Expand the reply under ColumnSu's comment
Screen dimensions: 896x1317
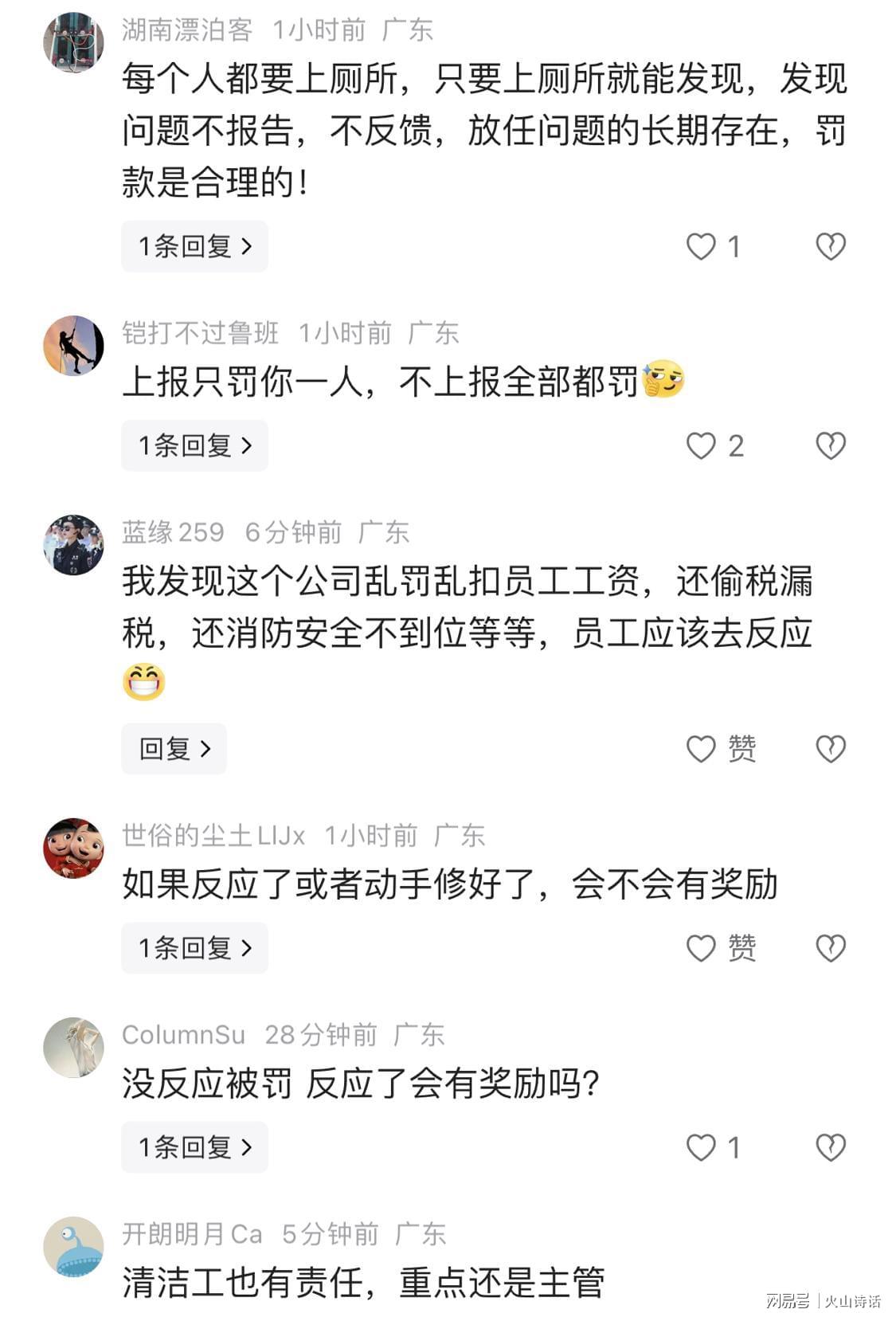(194, 1146)
